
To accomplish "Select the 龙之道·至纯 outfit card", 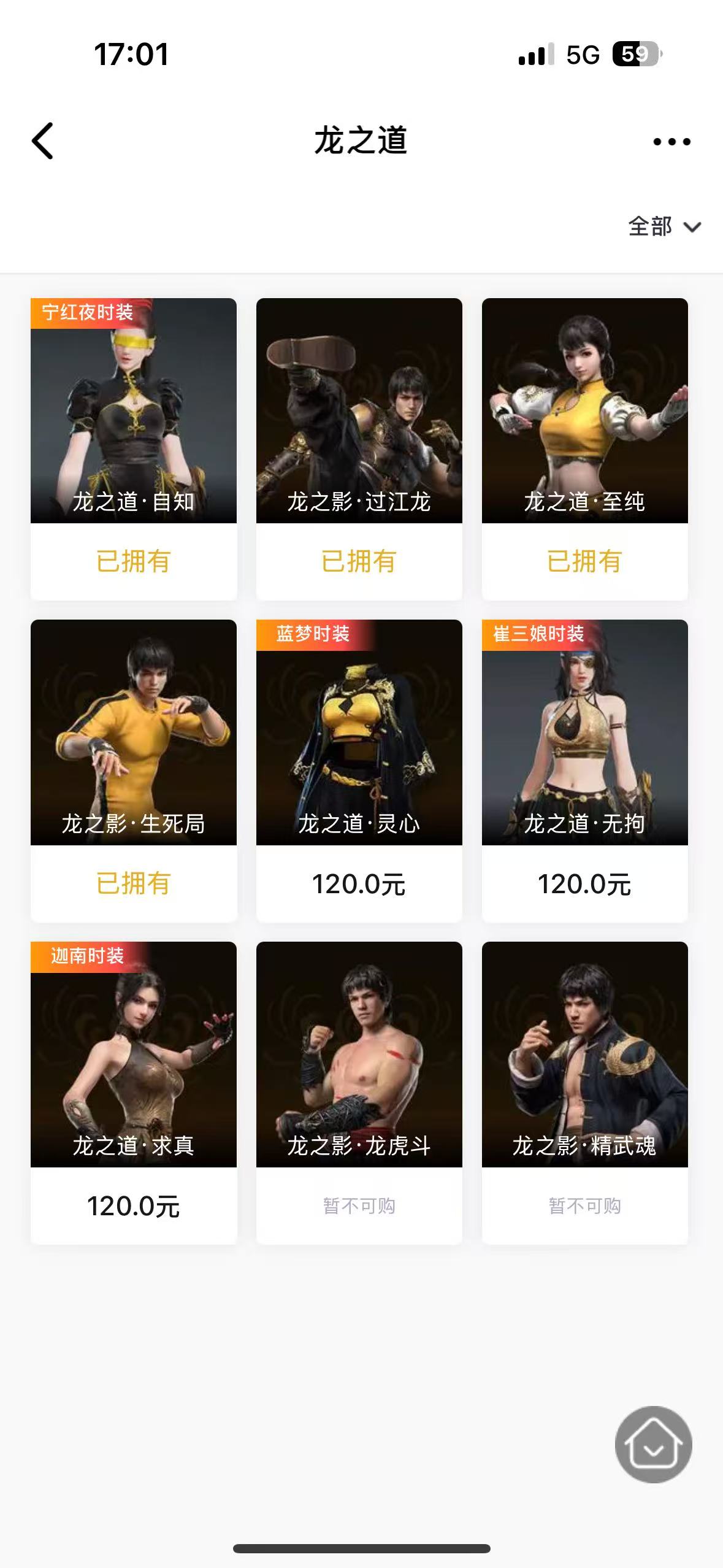I will (x=585, y=411).
